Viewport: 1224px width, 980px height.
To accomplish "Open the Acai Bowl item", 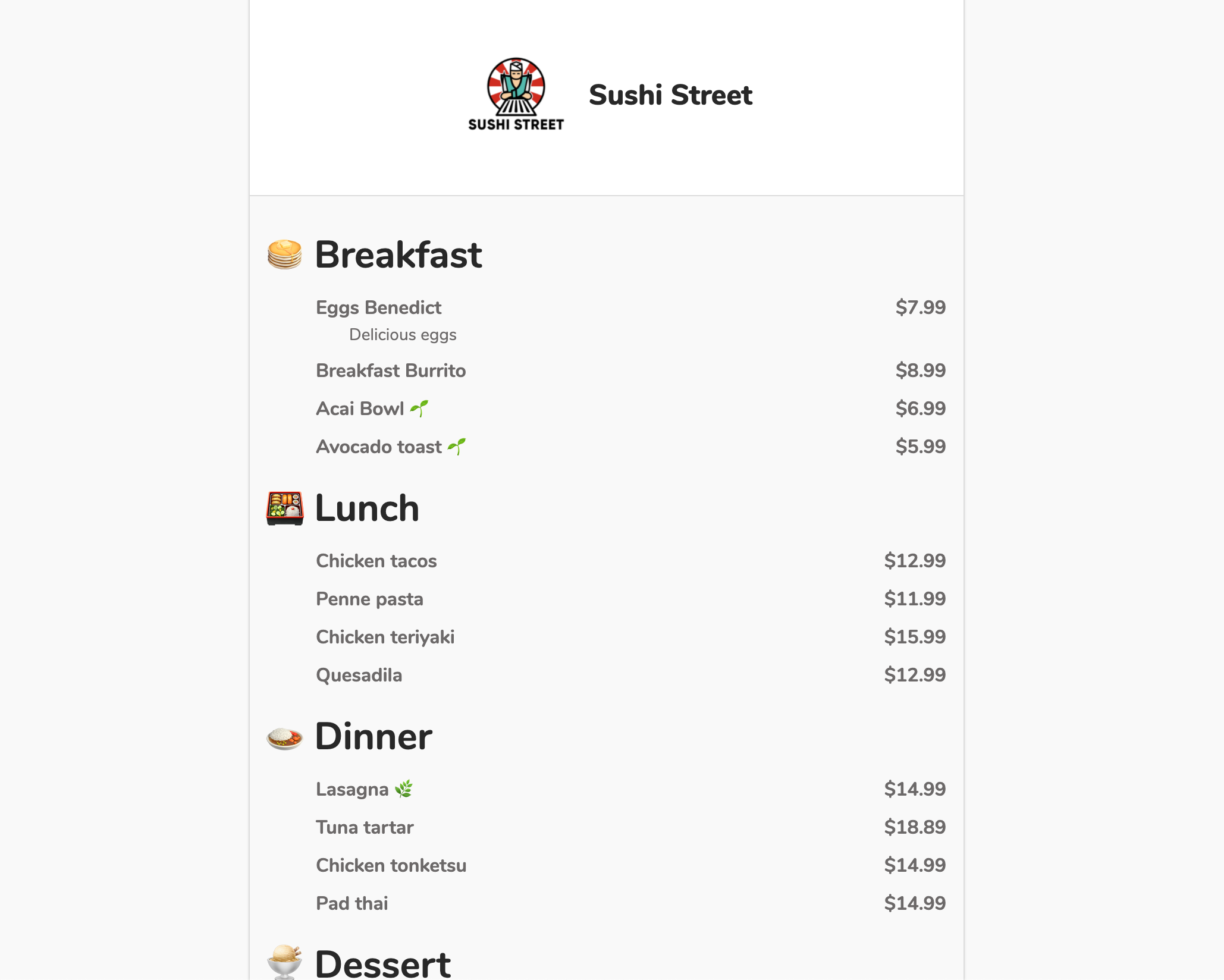I will (x=360, y=409).
